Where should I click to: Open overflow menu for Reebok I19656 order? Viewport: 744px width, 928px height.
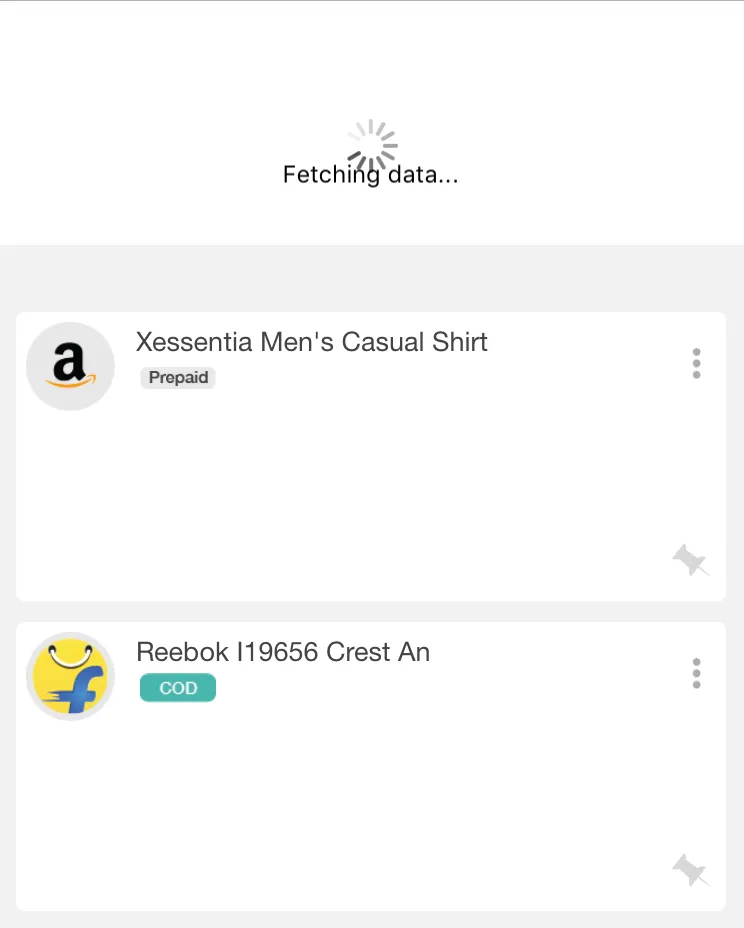point(696,673)
